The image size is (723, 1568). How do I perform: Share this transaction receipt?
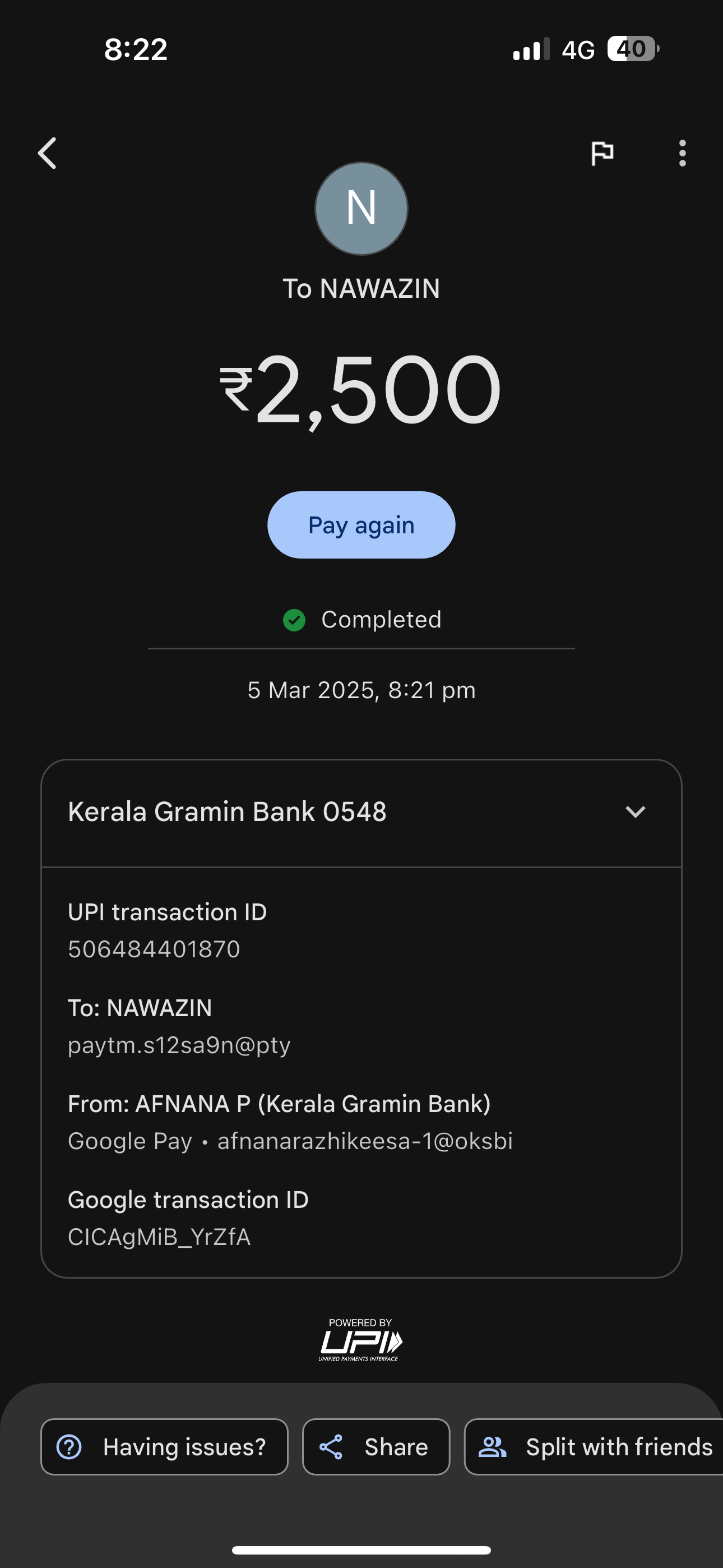click(x=376, y=1446)
